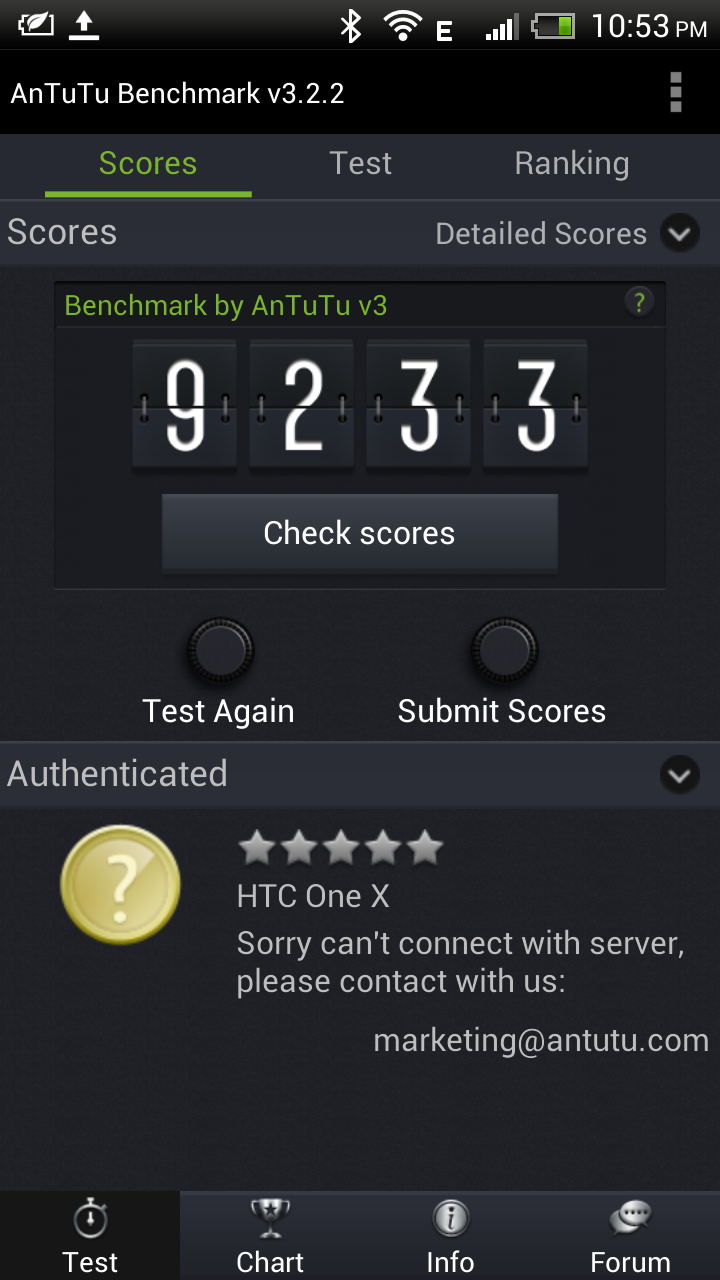Run the benchmark with Test Again
Image resolution: width=720 pixels, height=1280 pixels.
[x=220, y=652]
